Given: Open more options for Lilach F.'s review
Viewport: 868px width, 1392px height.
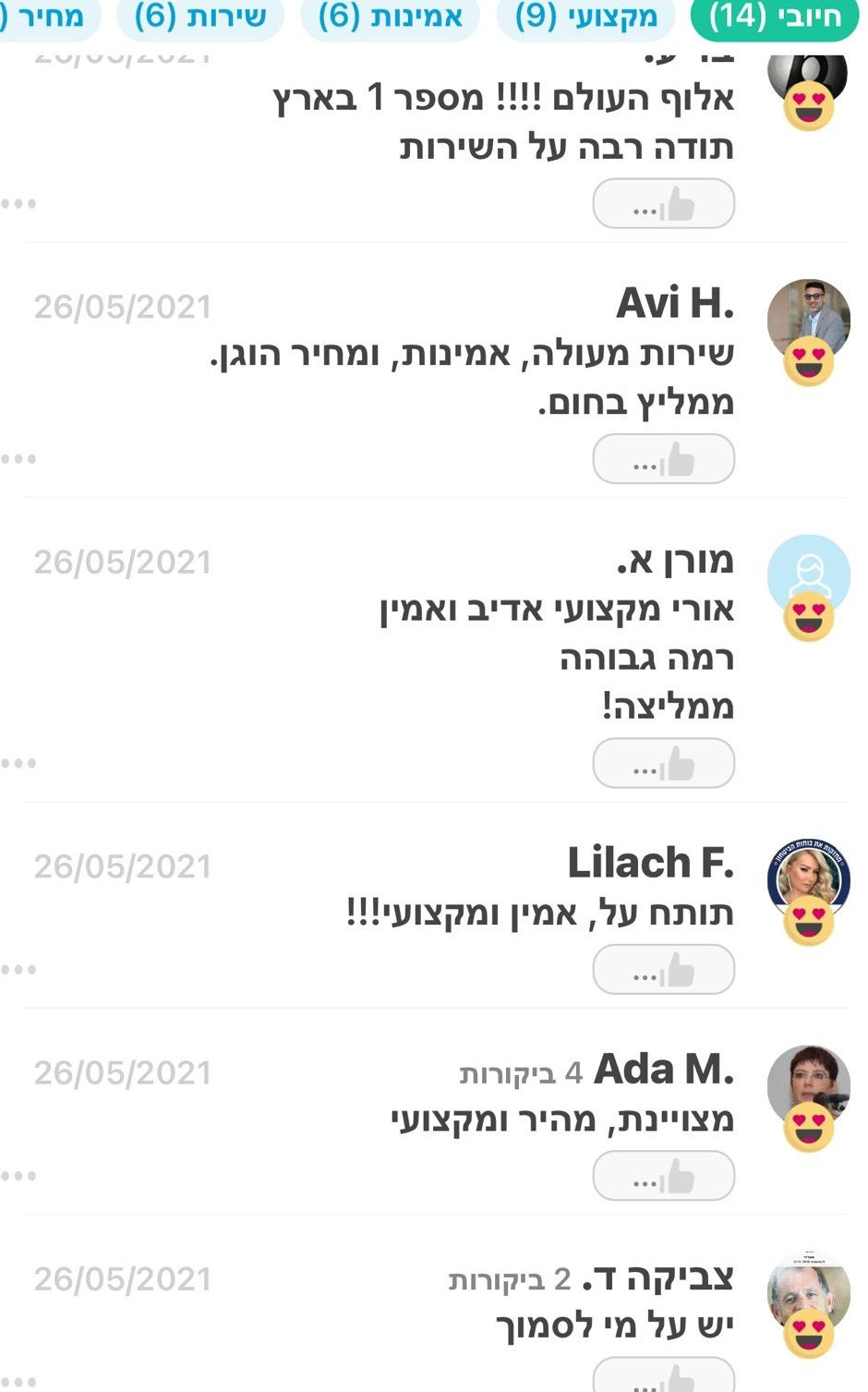Looking at the screenshot, I should pyautogui.click(x=18, y=970).
